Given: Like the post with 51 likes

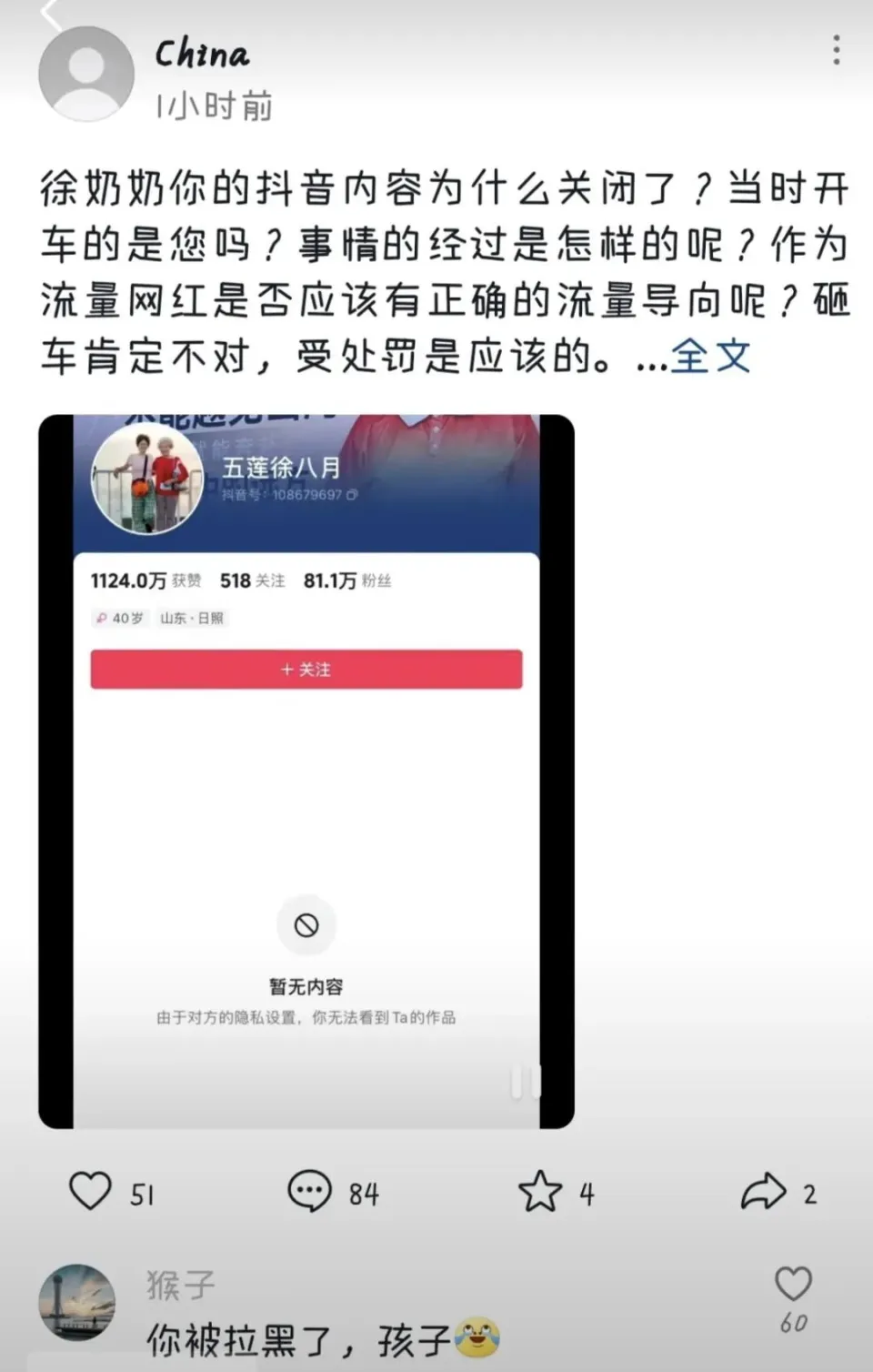Looking at the screenshot, I should pos(91,1191).
